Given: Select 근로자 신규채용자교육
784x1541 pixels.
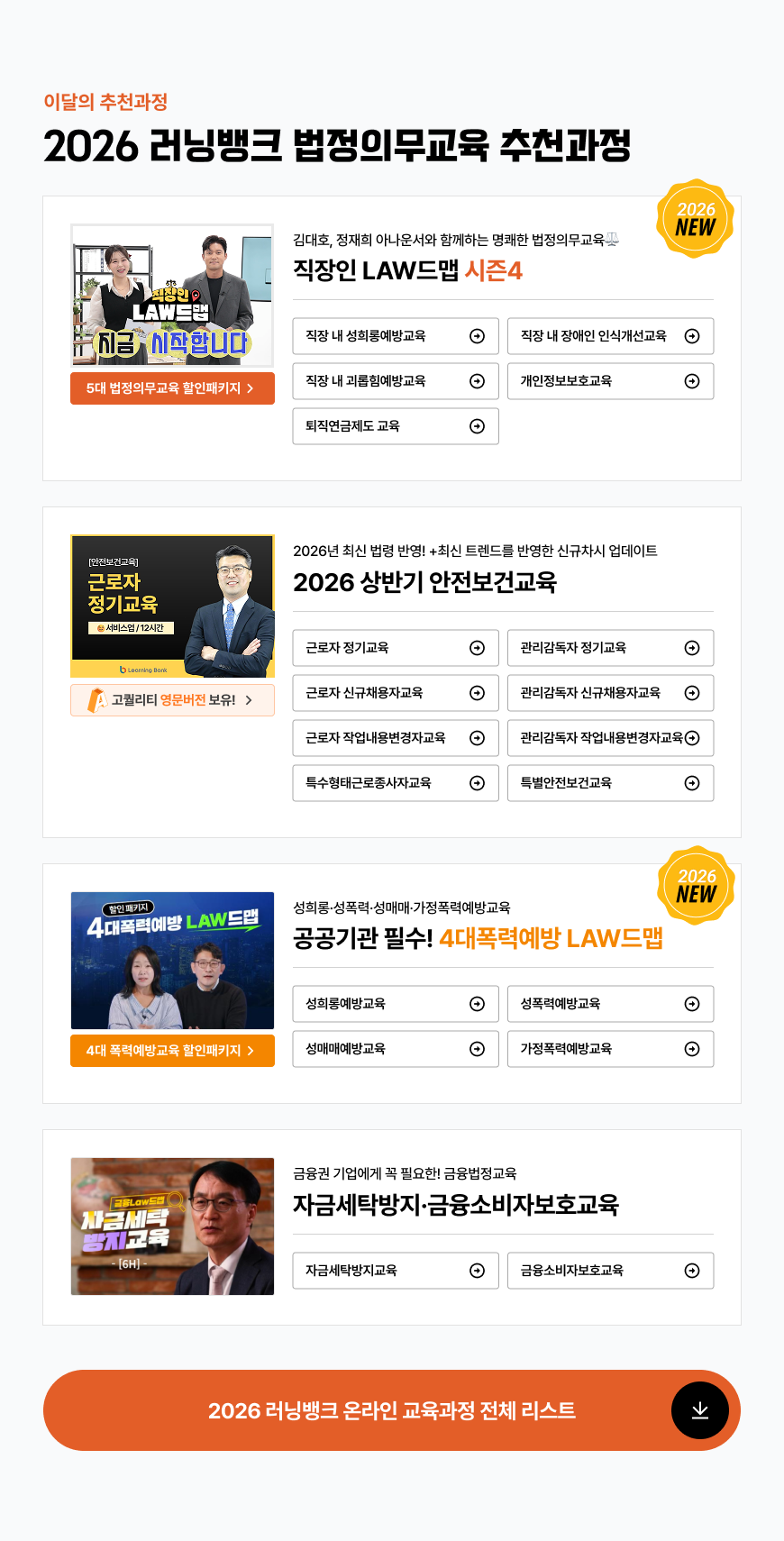Looking at the screenshot, I should [x=395, y=693].
